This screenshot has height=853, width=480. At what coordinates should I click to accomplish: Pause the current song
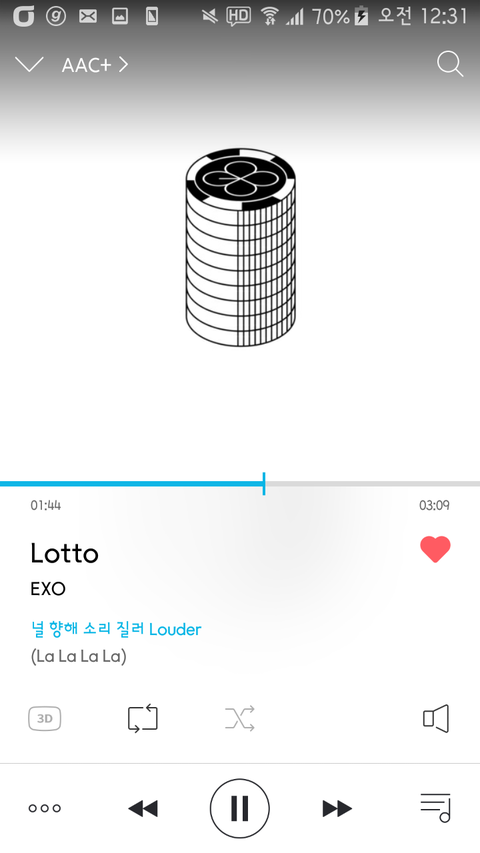[239, 808]
